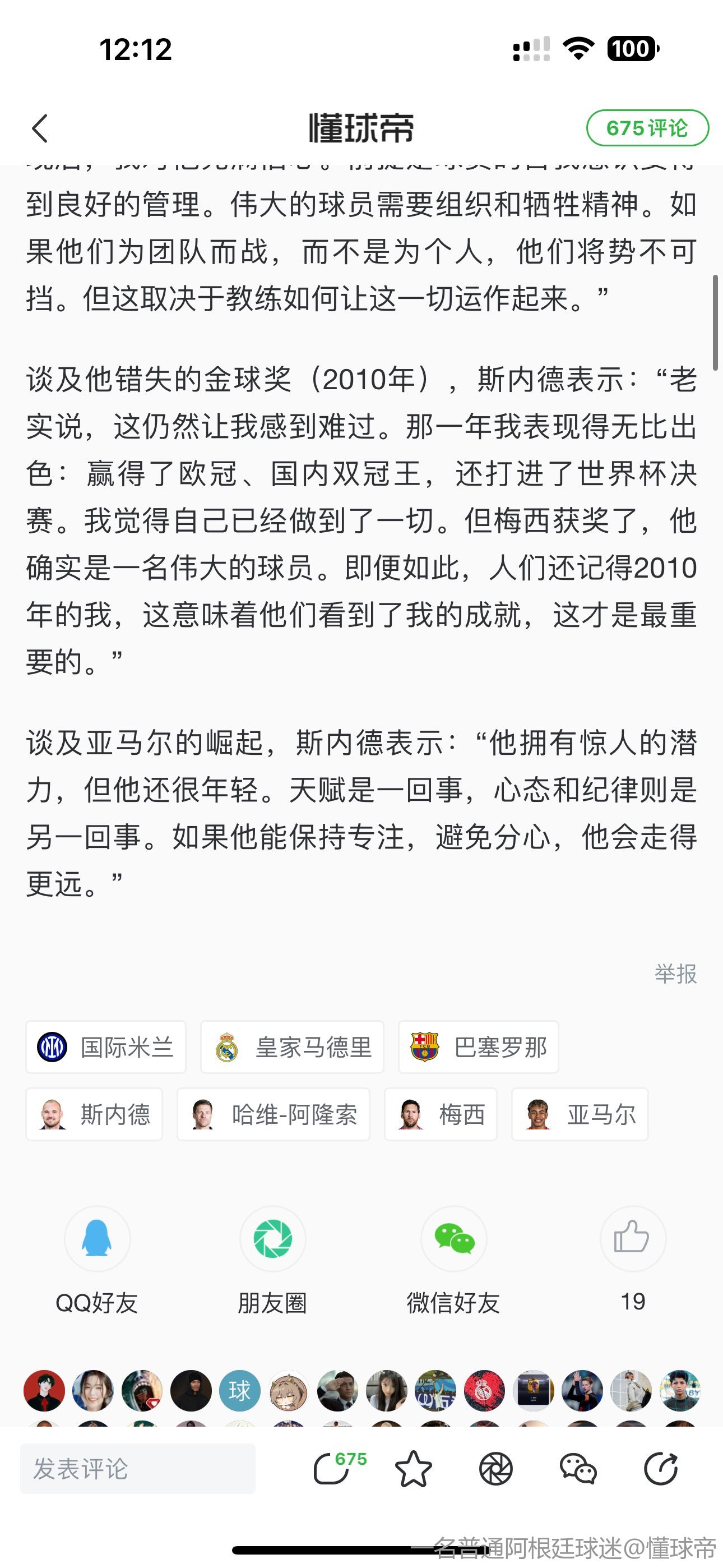Tap the 发表评论 comment input field

pos(137,1468)
